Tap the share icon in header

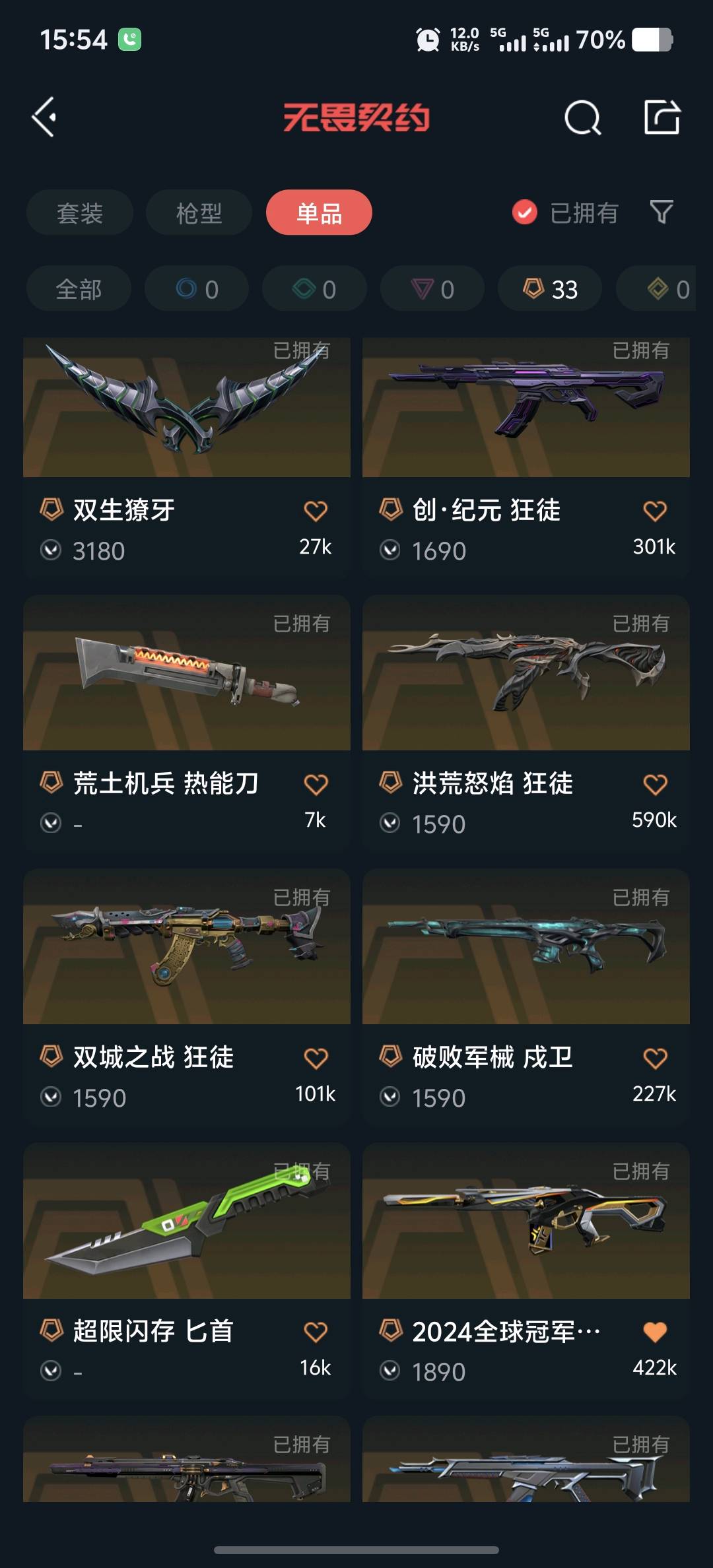click(662, 117)
